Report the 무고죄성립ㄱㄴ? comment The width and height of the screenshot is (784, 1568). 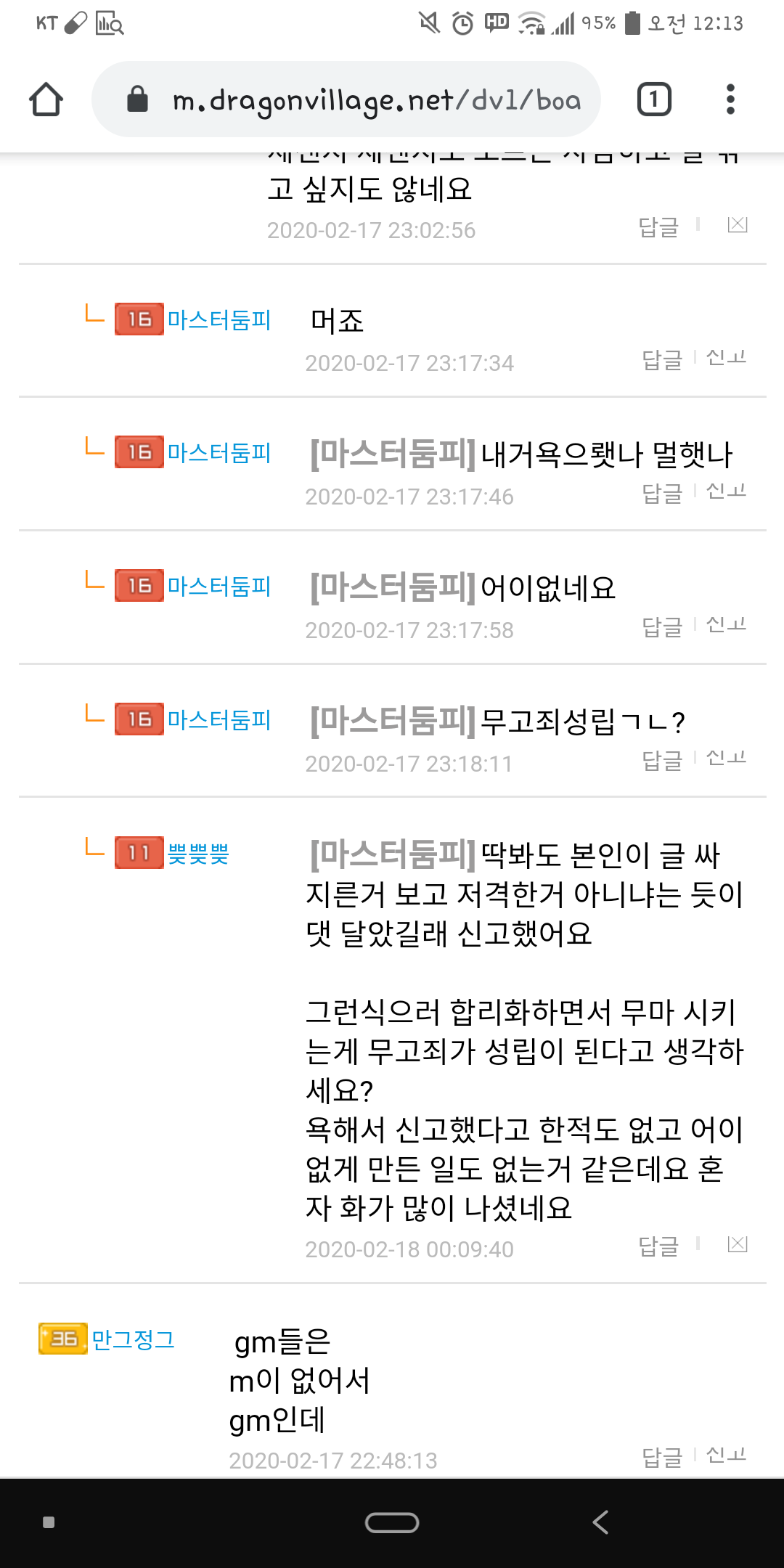(726, 759)
